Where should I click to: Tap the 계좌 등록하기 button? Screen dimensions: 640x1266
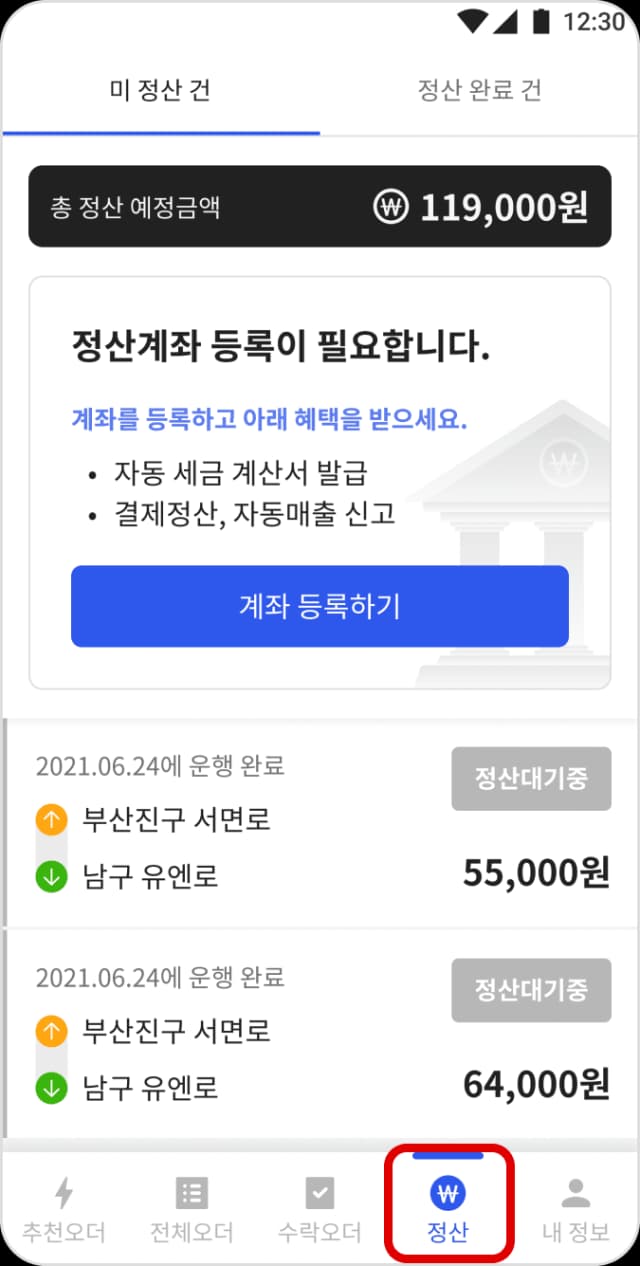point(320,606)
